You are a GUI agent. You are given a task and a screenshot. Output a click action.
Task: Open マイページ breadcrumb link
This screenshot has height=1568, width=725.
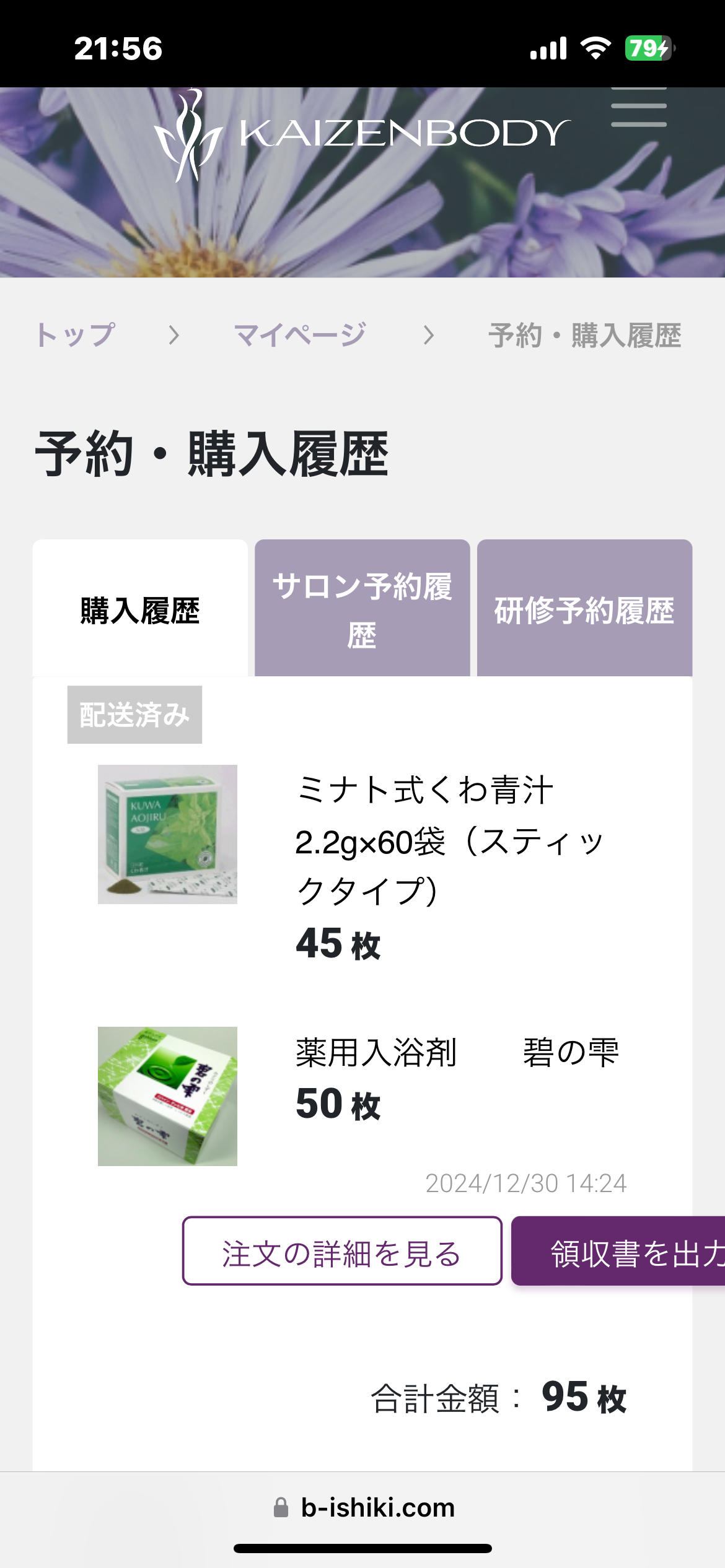tap(300, 335)
